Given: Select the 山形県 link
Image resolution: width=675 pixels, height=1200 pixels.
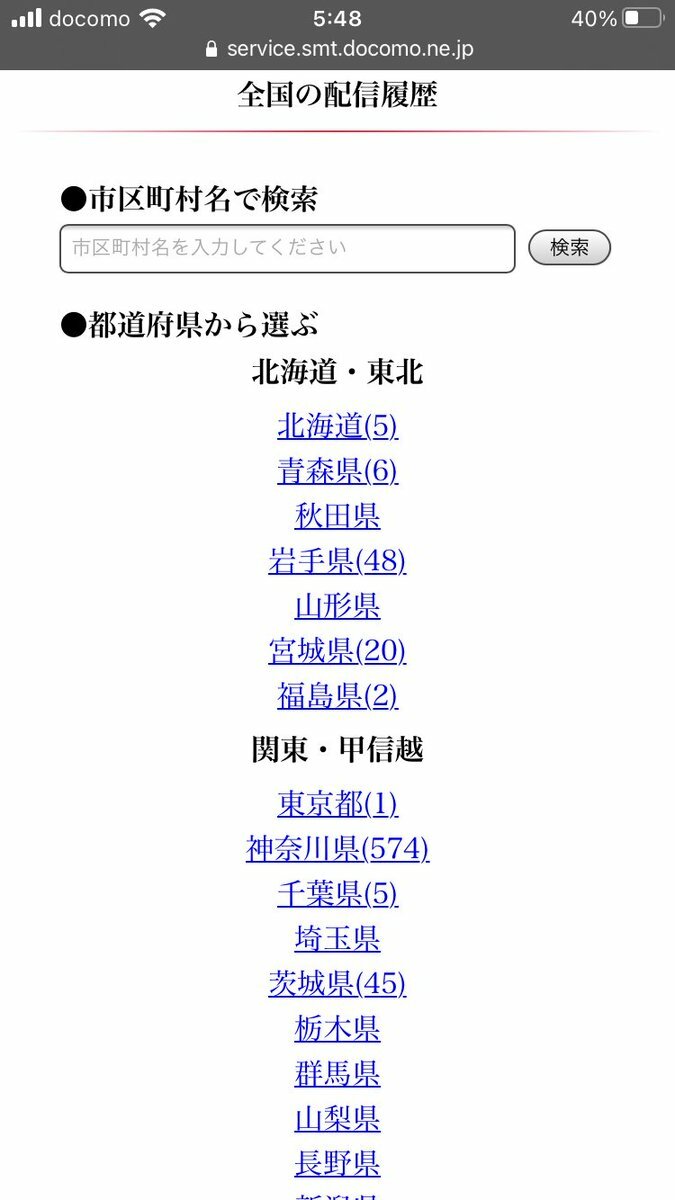Looking at the screenshot, I should point(337,607).
